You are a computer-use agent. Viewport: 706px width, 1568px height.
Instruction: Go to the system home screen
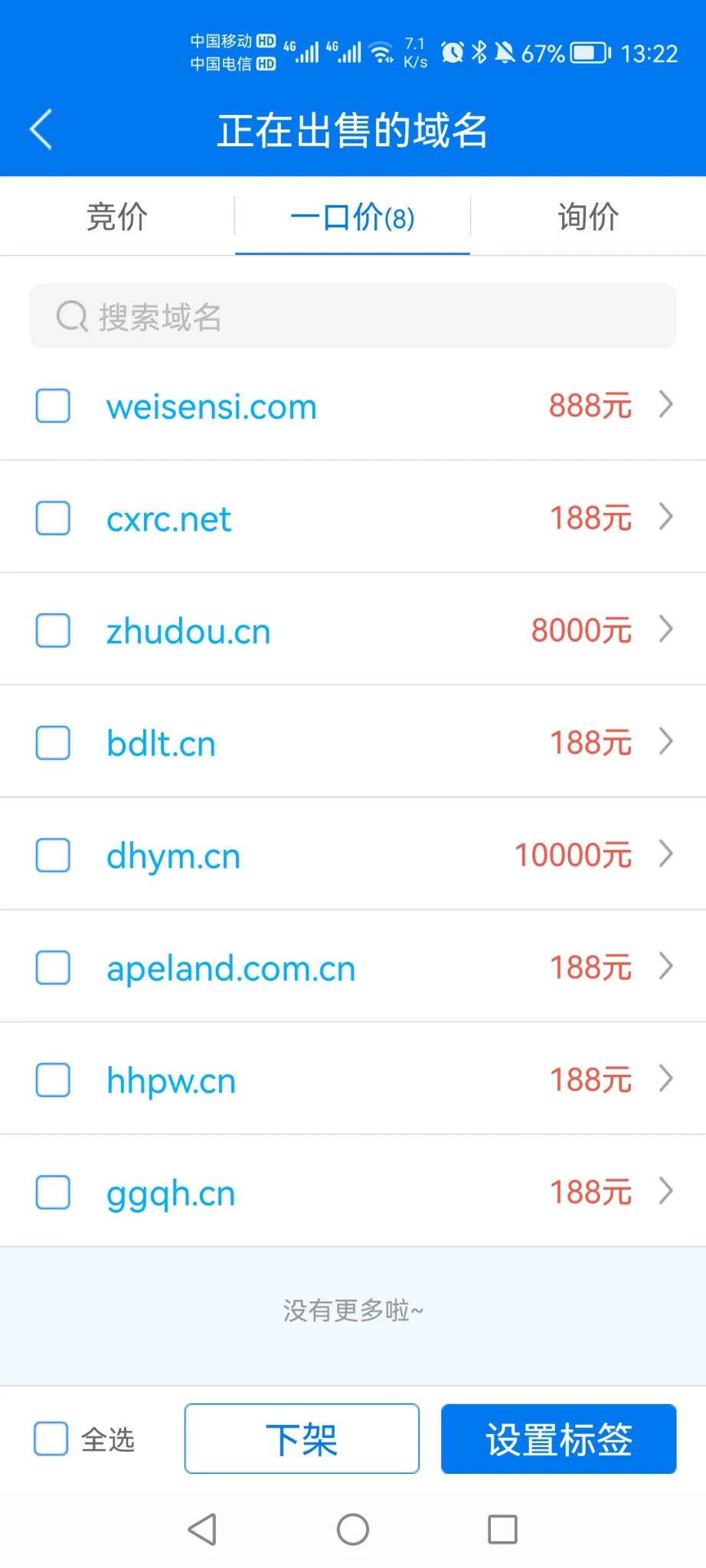click(x=353, y=1530)
